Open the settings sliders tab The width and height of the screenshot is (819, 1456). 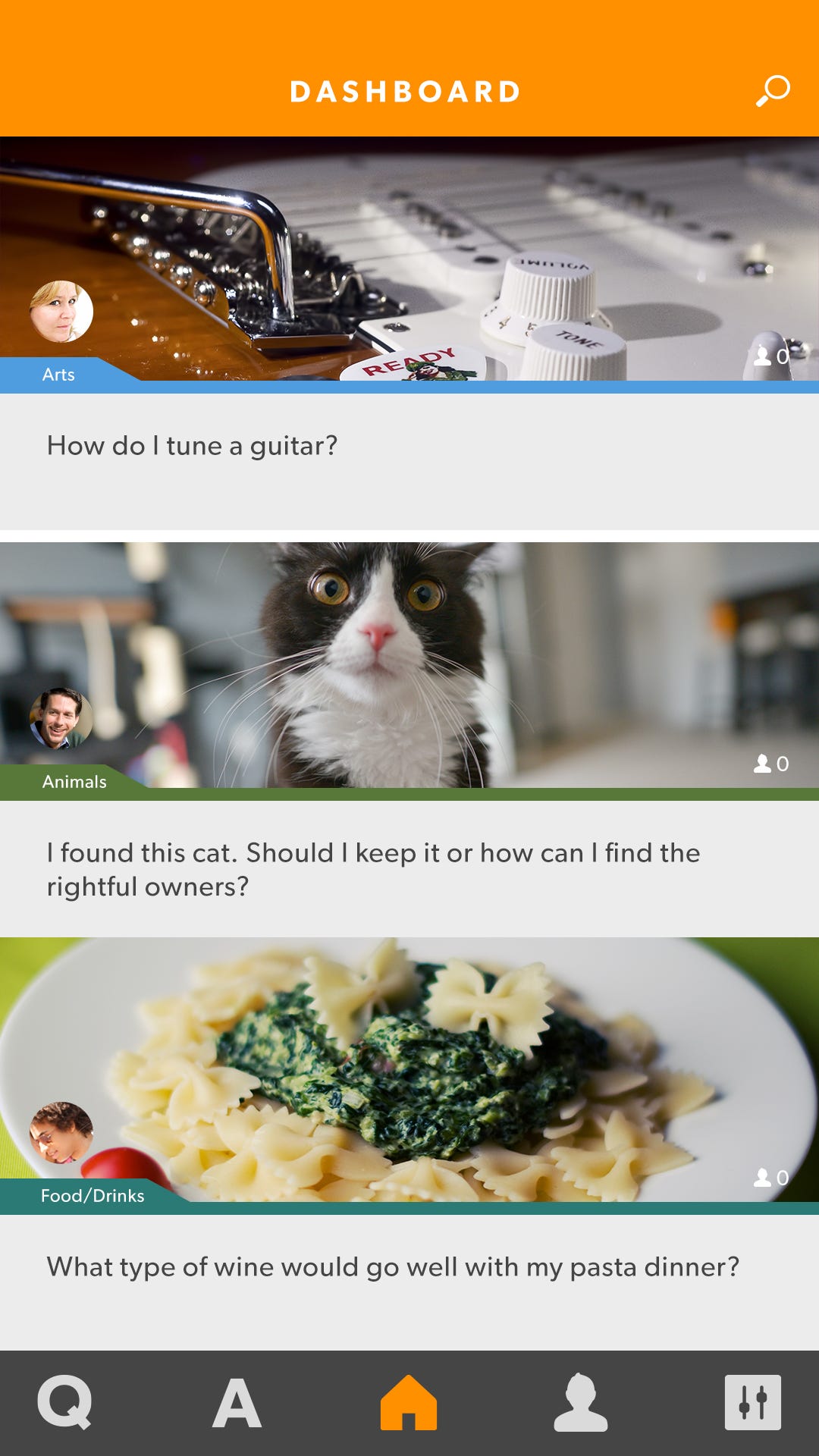coord(752,1403)
